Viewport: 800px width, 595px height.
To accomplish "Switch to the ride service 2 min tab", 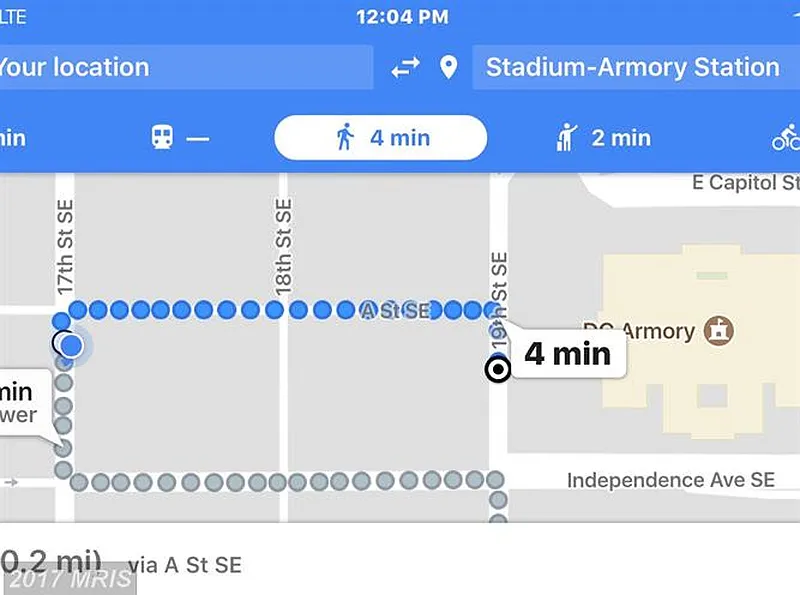I will (603, 138).
